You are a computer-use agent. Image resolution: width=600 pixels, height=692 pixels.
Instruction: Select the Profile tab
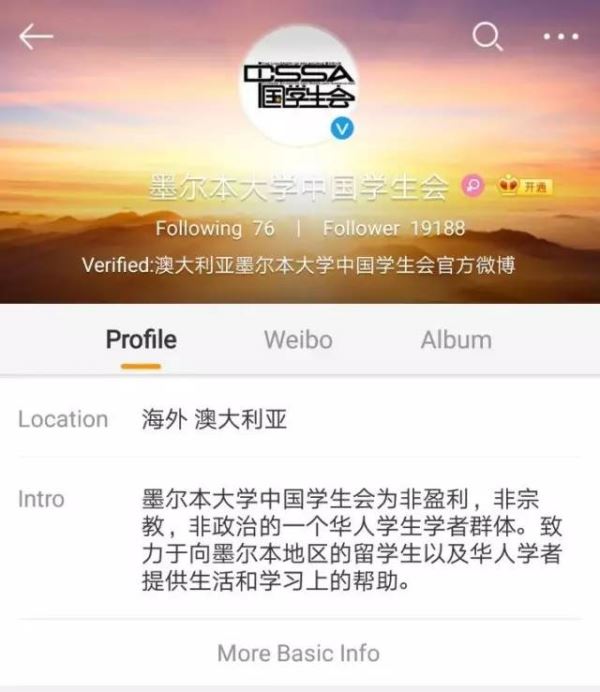tap(141, 339)
